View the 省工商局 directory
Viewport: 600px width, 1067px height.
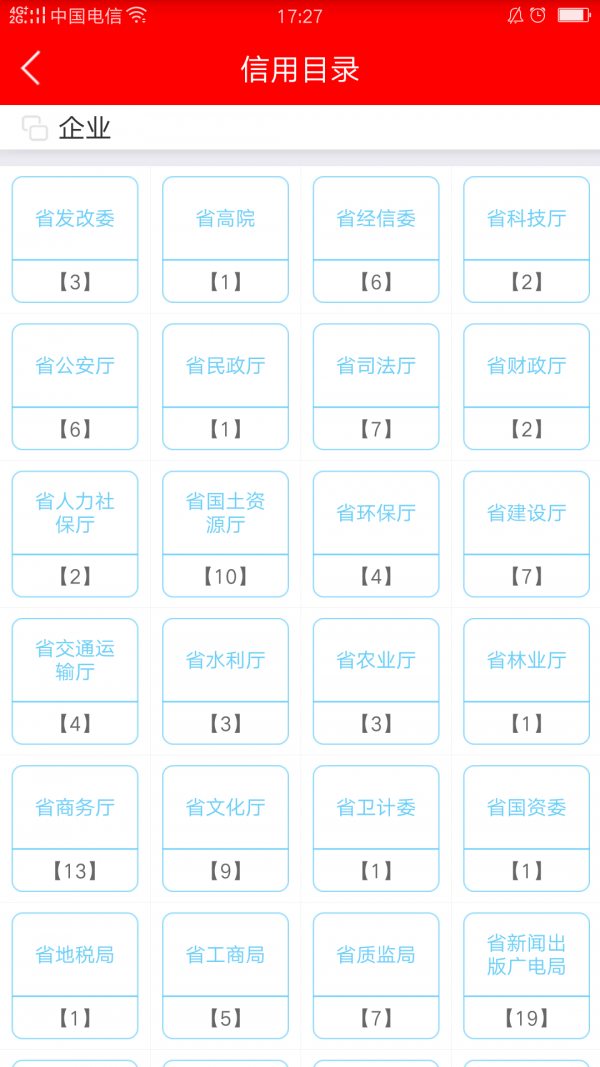225,976
